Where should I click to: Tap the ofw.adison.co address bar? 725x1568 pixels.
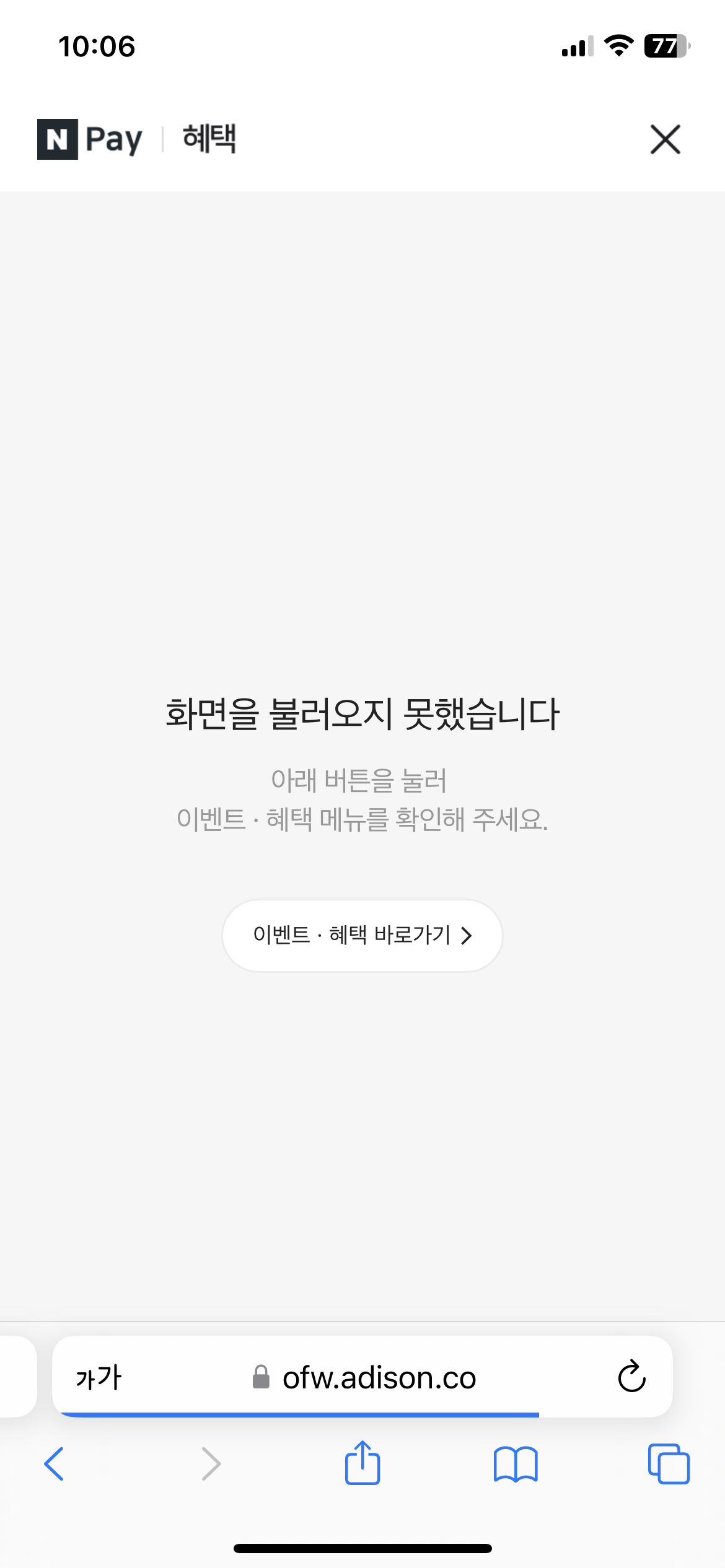coord(362,1376)
